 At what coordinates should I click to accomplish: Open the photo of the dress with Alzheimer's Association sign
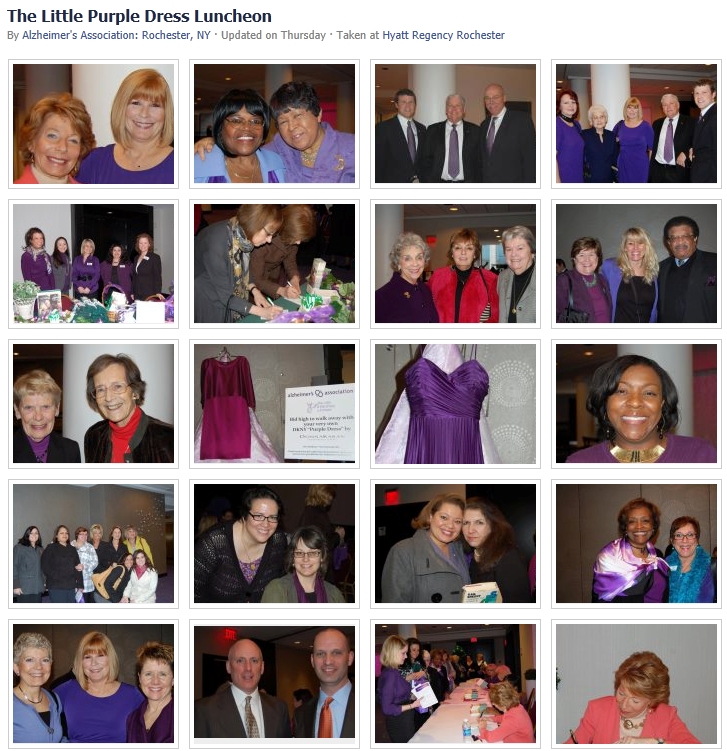coord(274,403)
